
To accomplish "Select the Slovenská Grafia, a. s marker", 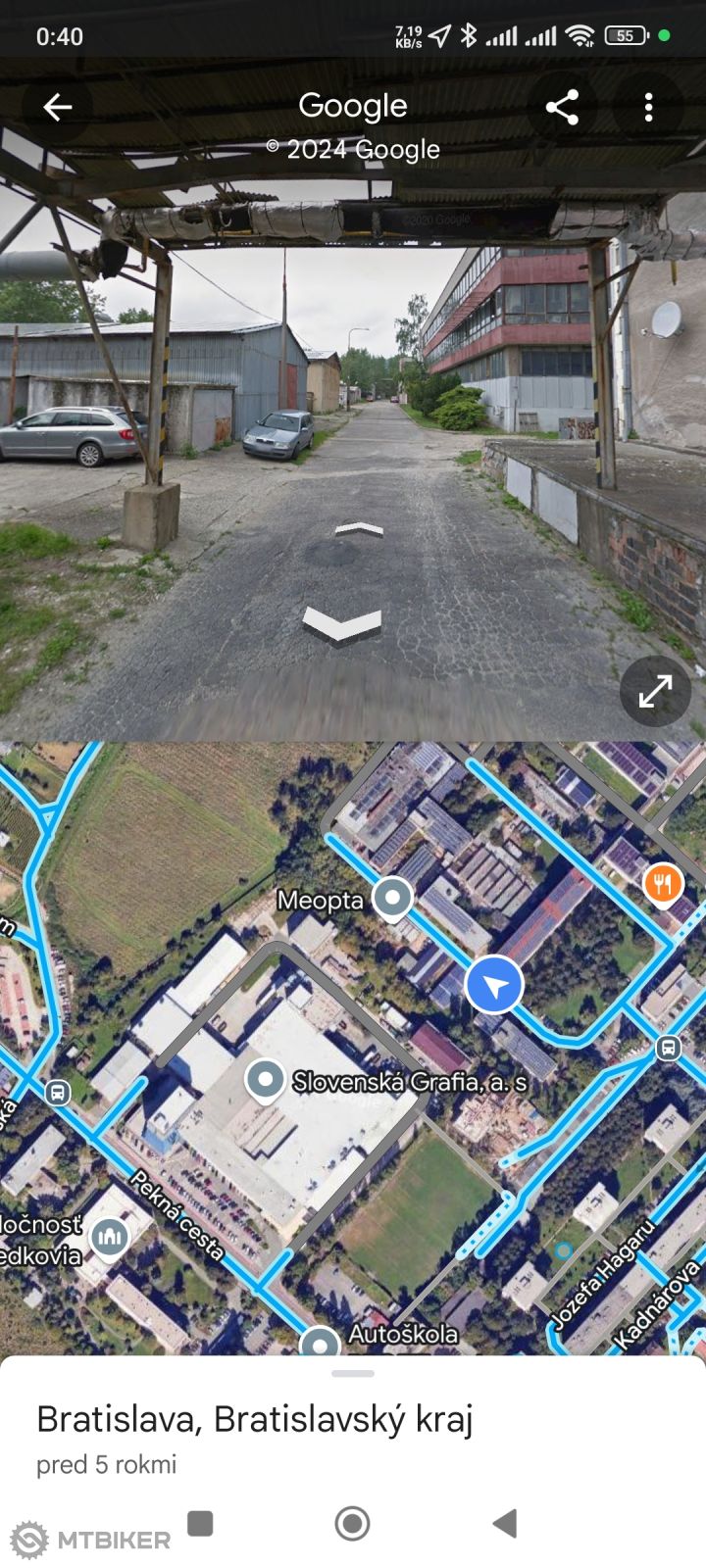I will click(265, 1081).
